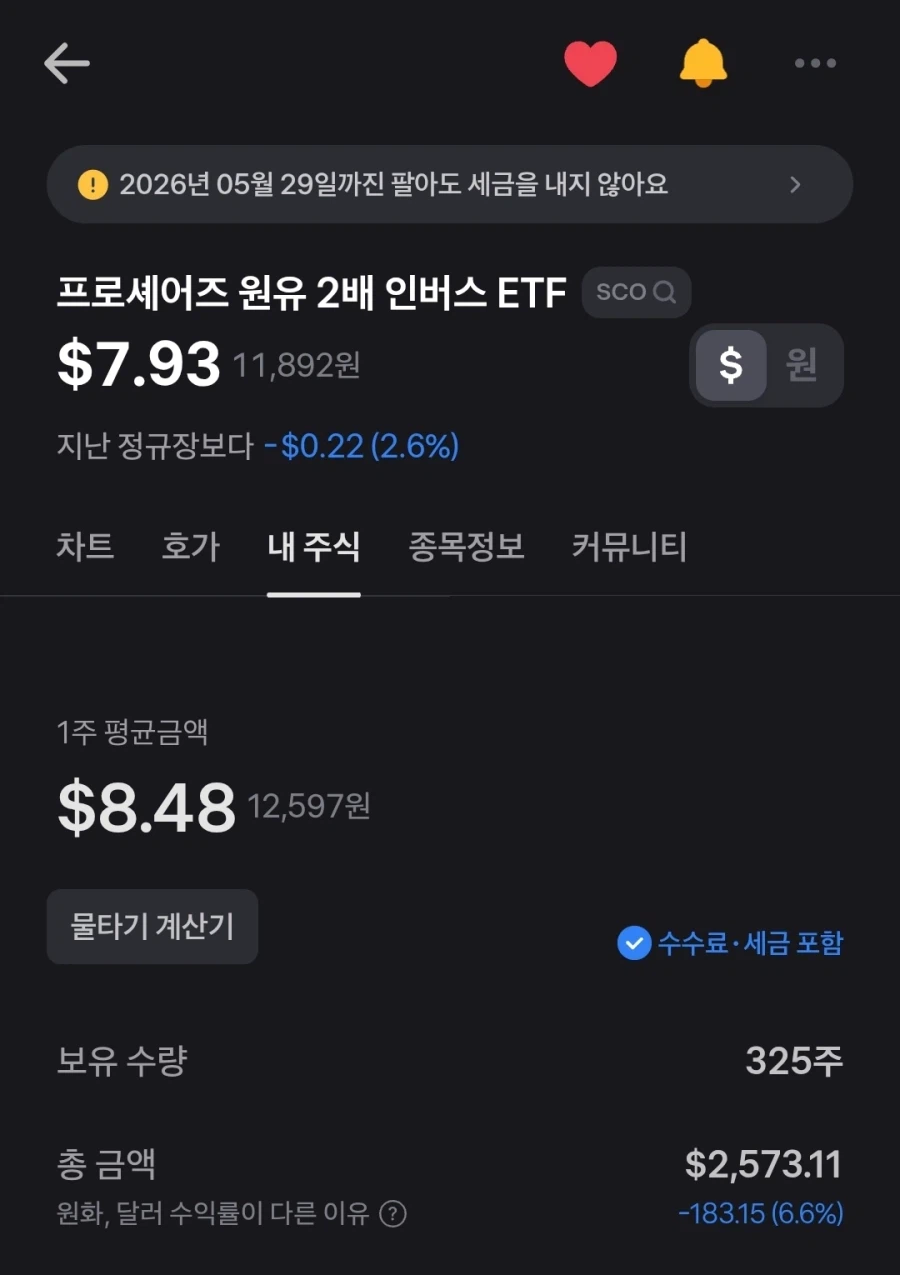Tap the back arrow to return
Image resolution: width=900 pixels, height=1275 pixels.
tap(66, 62)
